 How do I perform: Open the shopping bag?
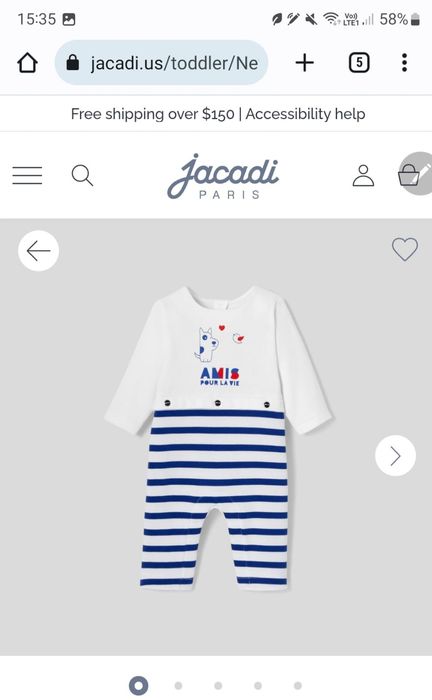click(x=409, y=174)
